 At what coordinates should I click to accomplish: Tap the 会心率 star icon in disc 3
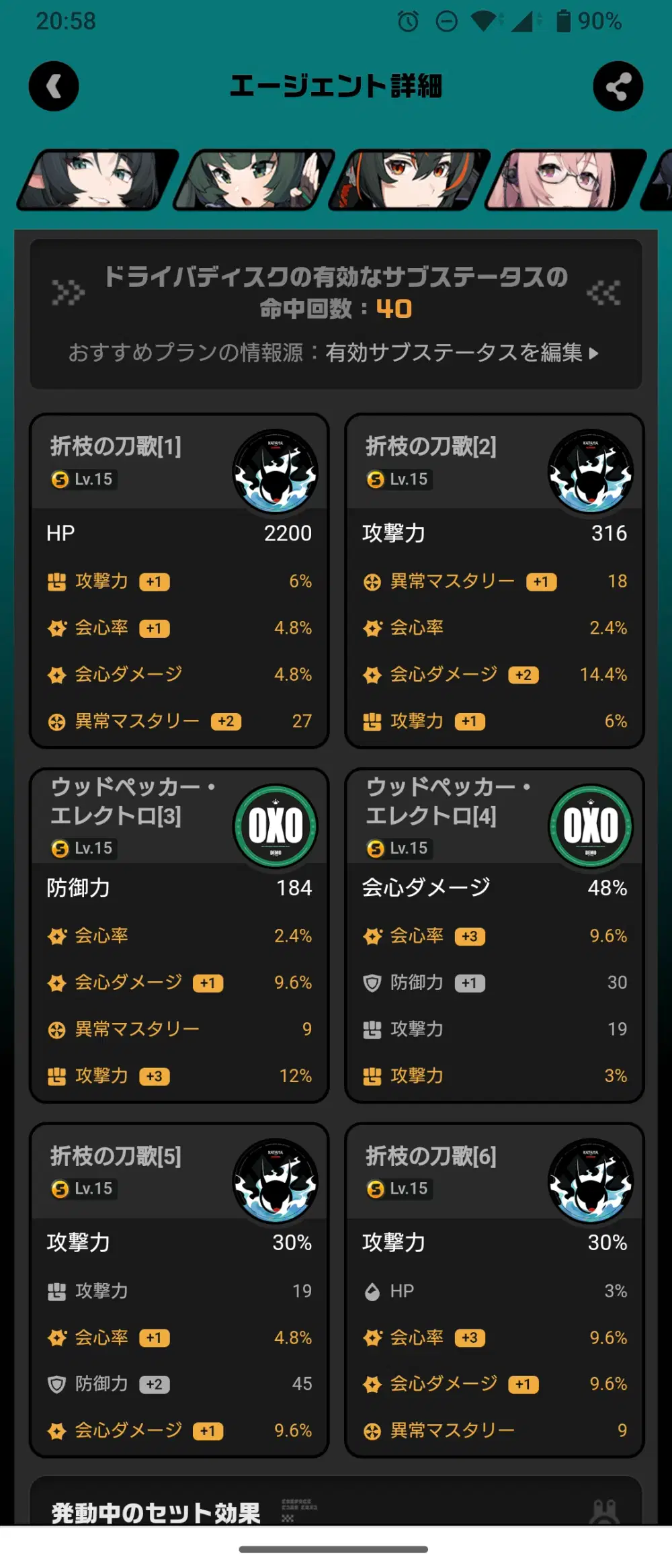point(58,936)
